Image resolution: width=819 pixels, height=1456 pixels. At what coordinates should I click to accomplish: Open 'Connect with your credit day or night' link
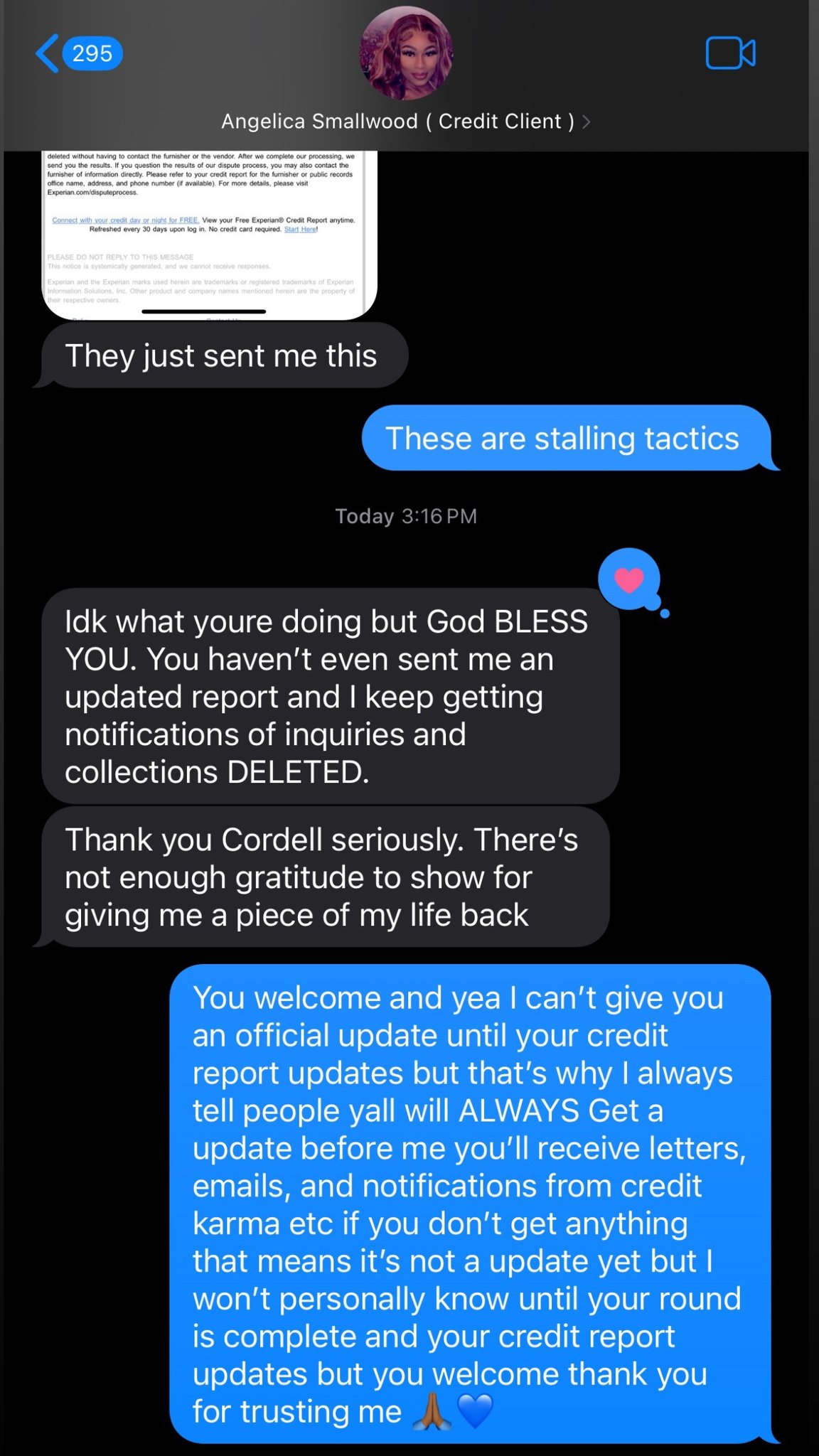[127, 220]
